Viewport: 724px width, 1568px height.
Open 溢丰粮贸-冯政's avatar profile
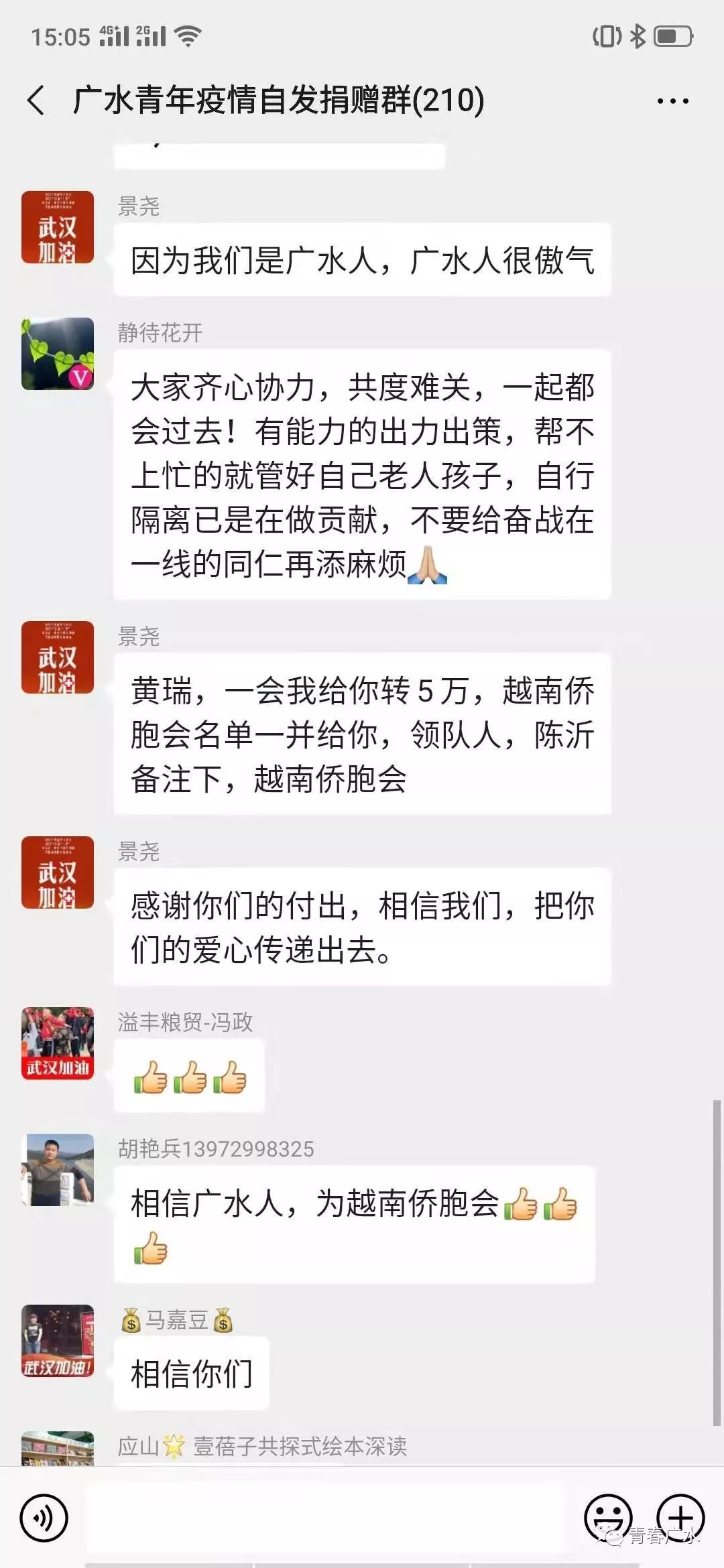[x=58, y=1043]
